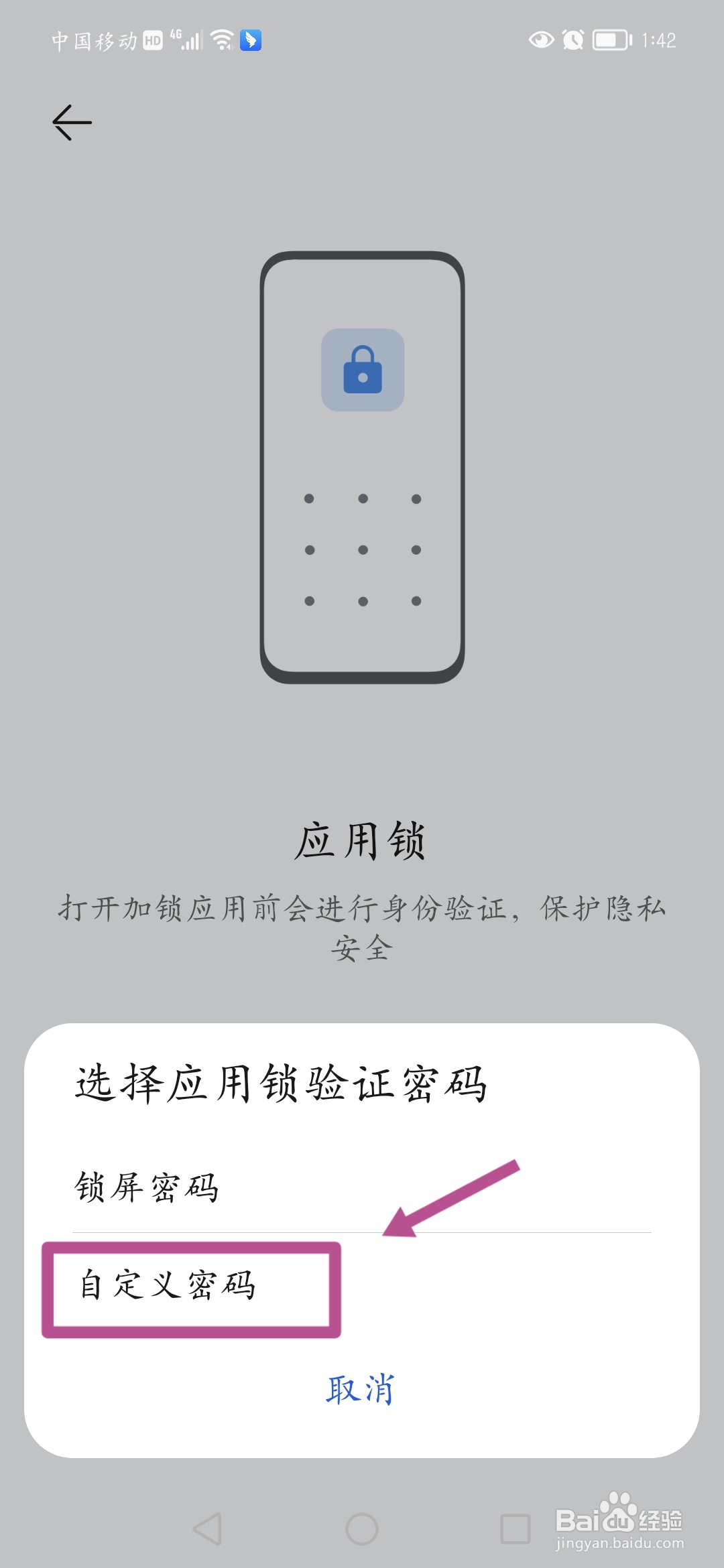Tap the 4G network indicator

tap(176, 35)
